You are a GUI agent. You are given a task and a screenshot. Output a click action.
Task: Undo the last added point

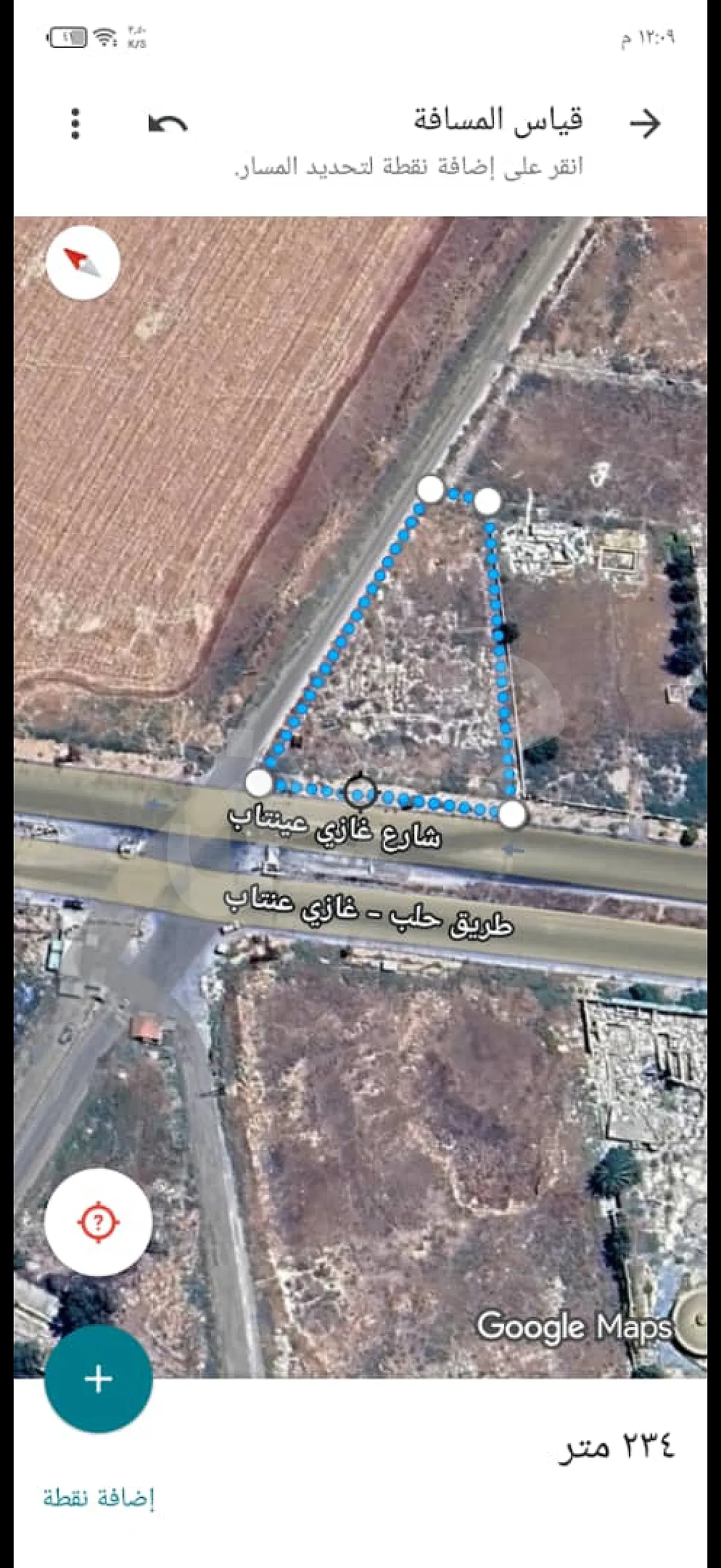[x=168, y=124]
